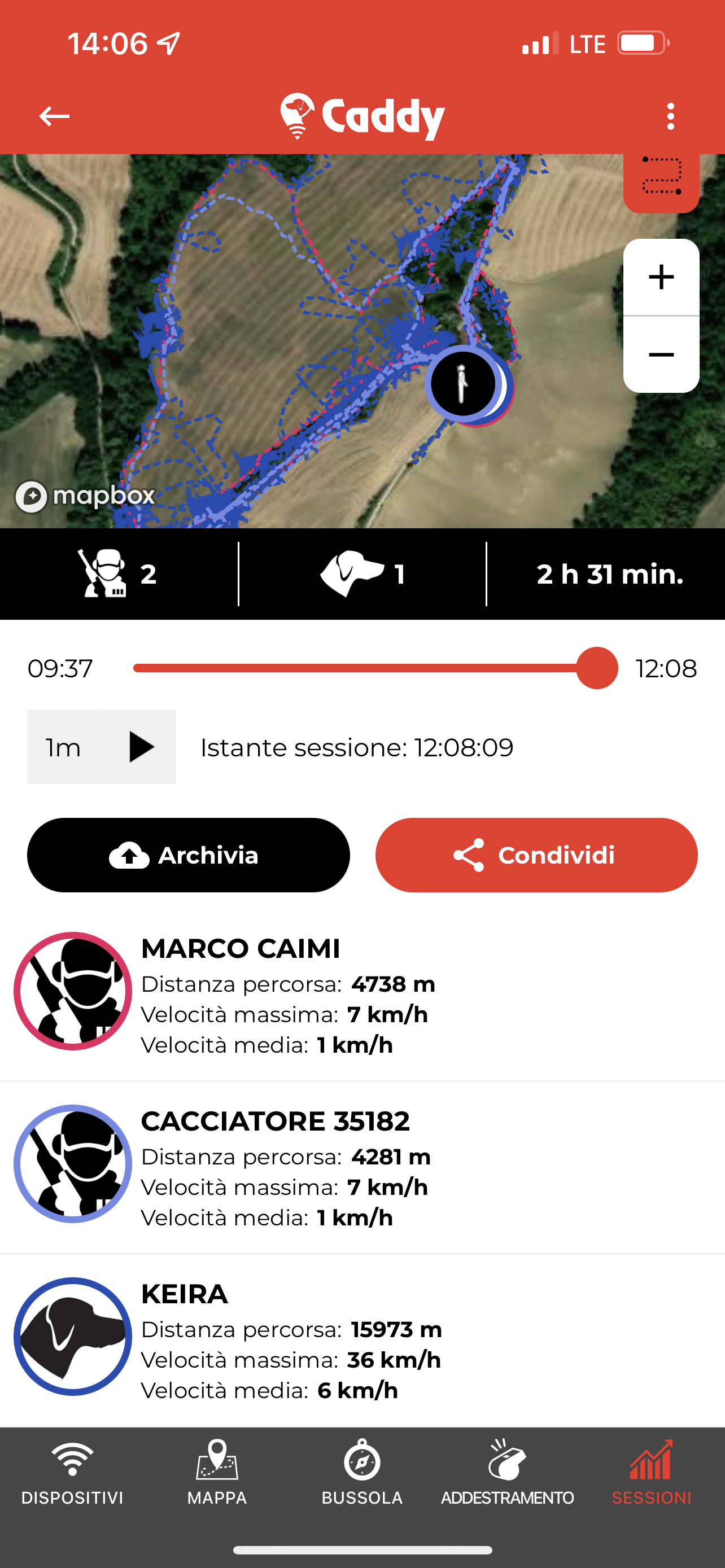725x1568 pixels.
Task: Change the 1m playback speed
Action: click(64, 746)
